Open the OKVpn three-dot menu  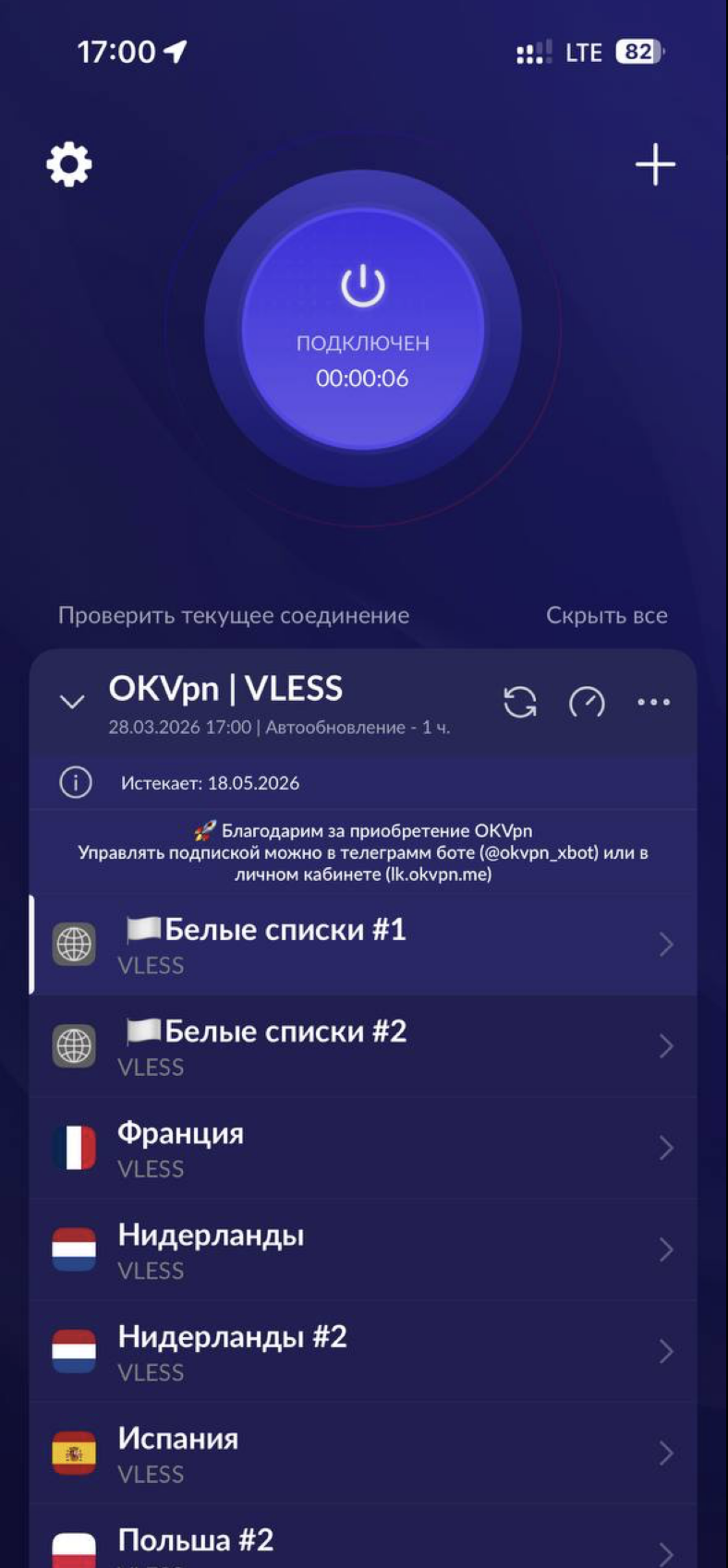click(653, 702)
